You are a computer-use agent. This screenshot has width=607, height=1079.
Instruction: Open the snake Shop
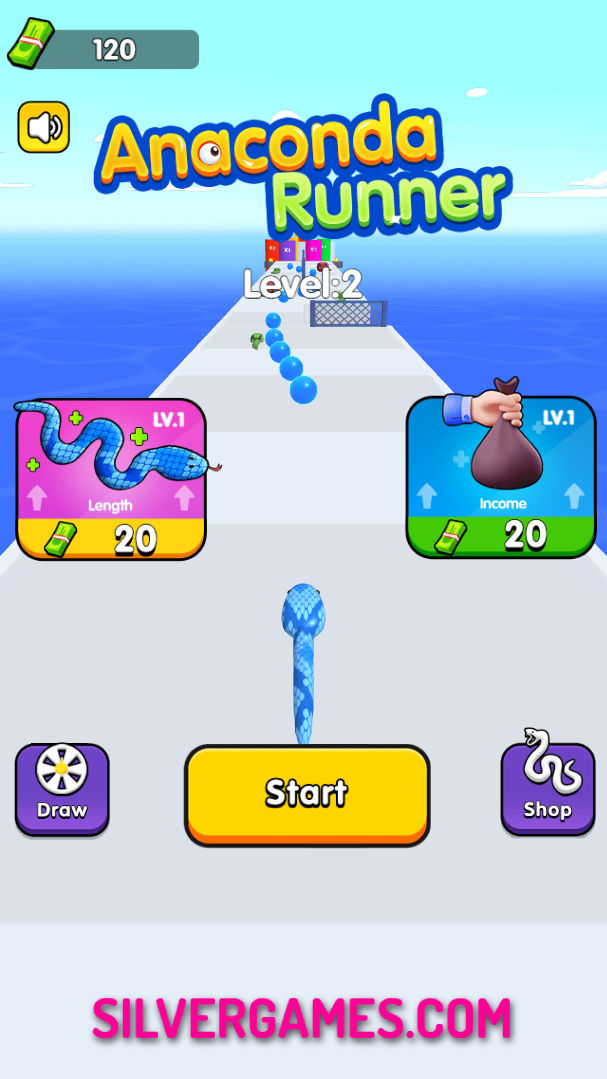click(x=547, y=789)
